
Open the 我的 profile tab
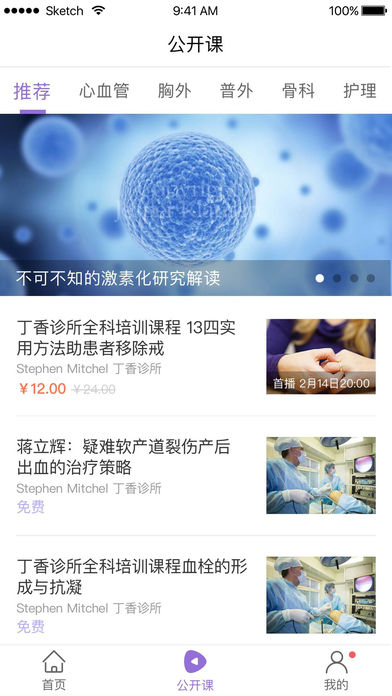point(337,670)
